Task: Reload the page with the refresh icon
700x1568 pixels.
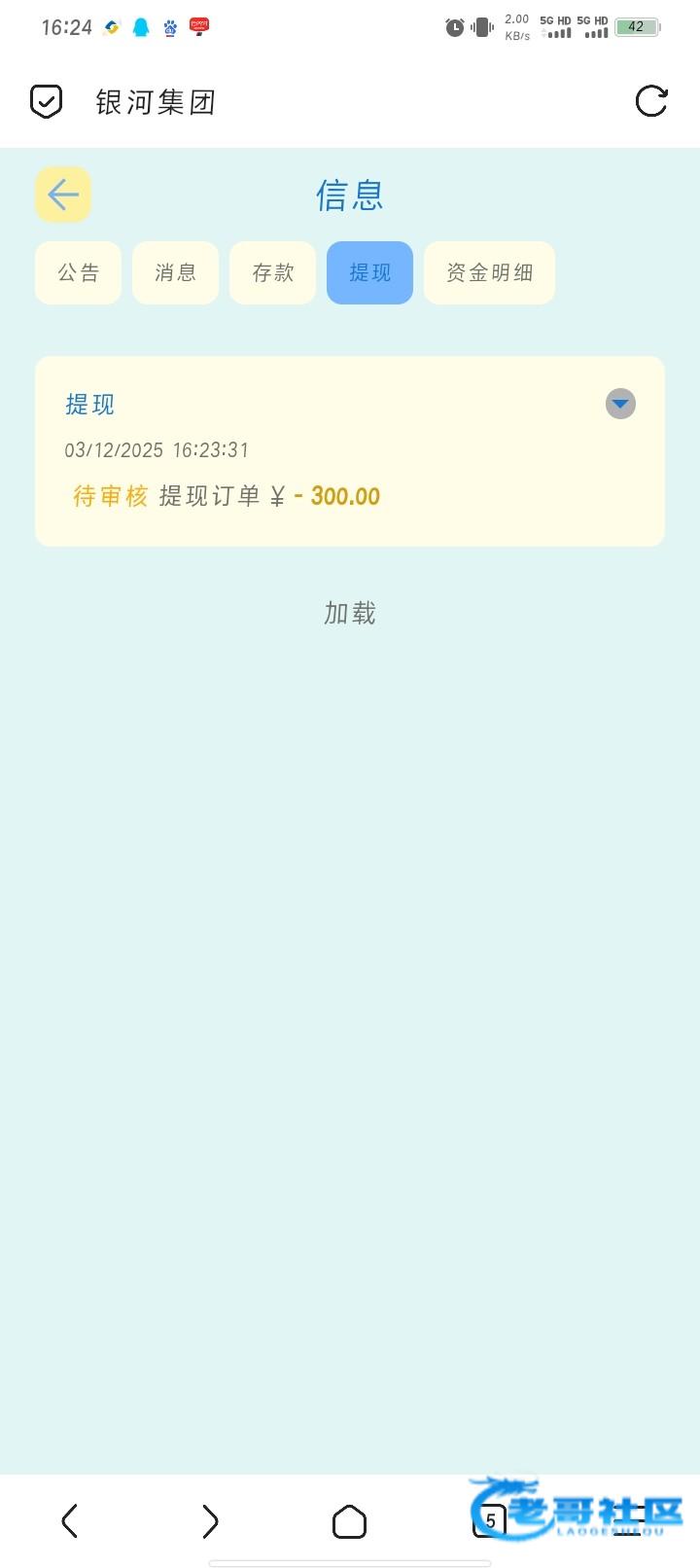Action: pos(650,101)
